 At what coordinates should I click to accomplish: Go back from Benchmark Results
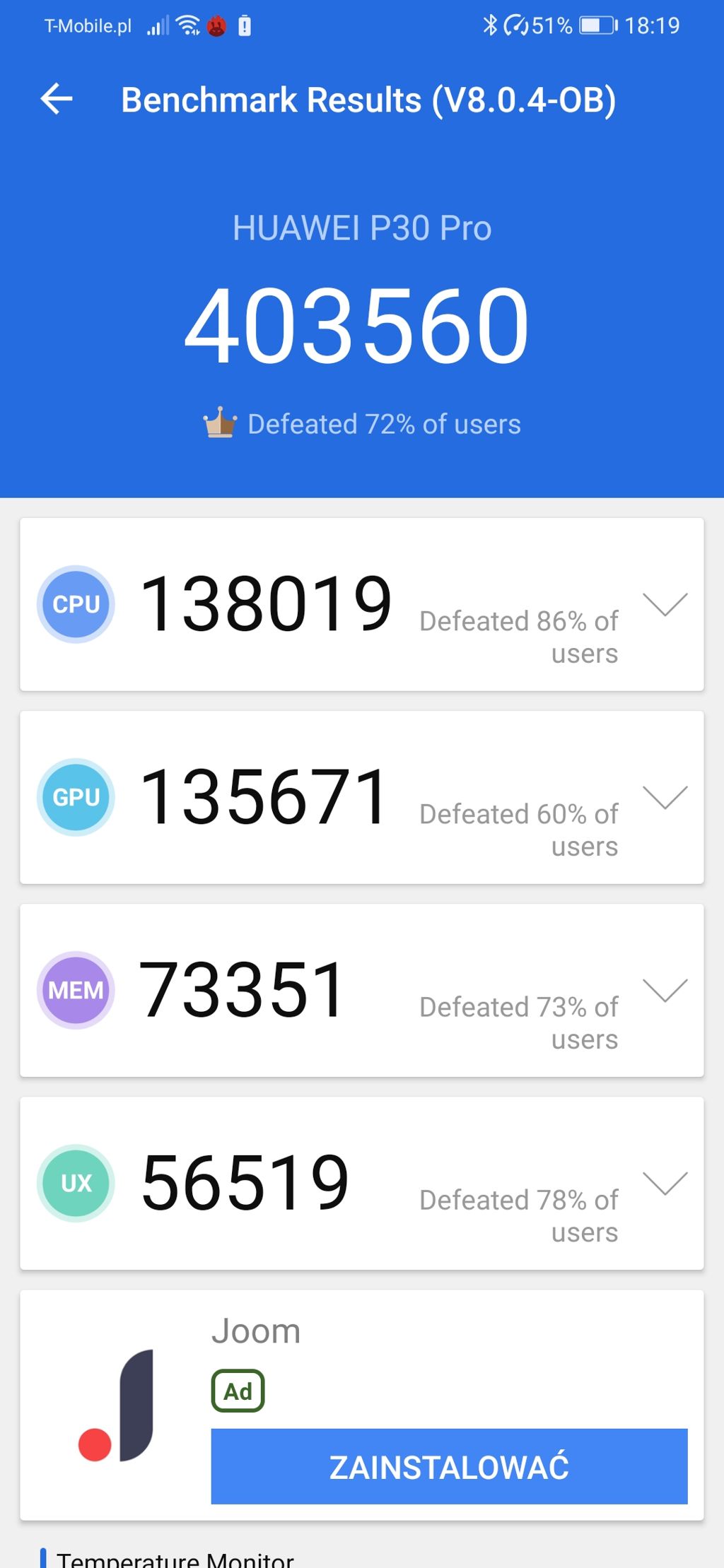[57, 99]
